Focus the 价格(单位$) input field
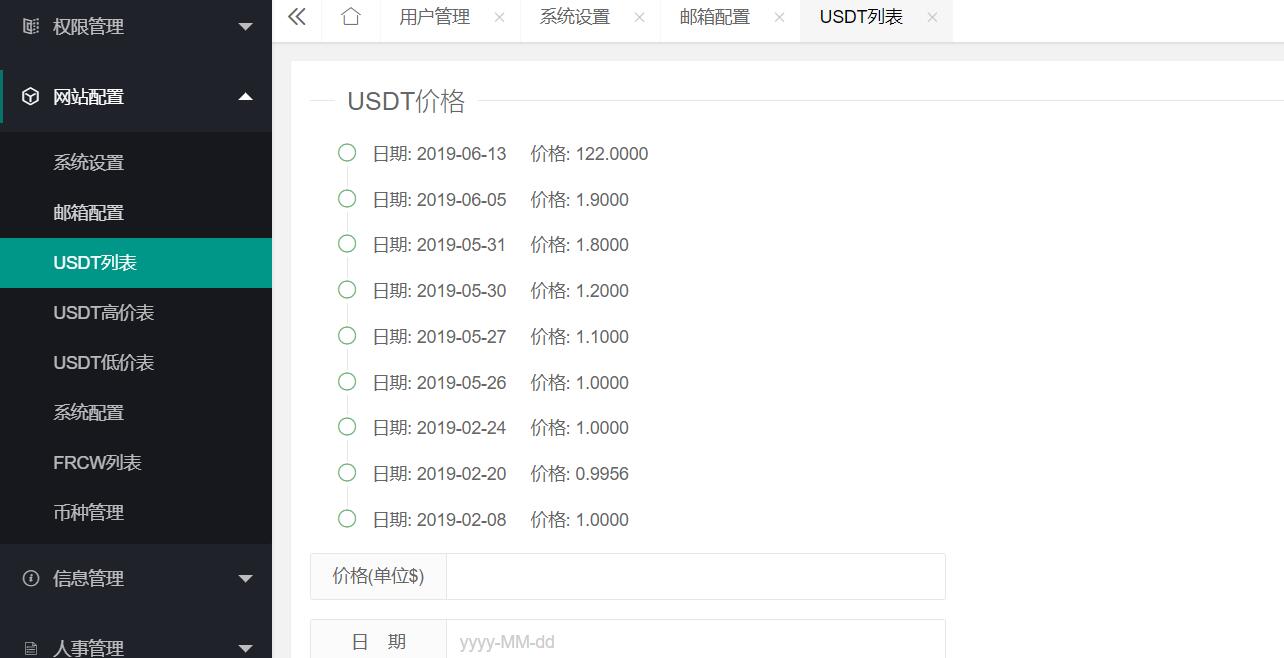This screenshot has width=1284, height=658. point(695,577)
